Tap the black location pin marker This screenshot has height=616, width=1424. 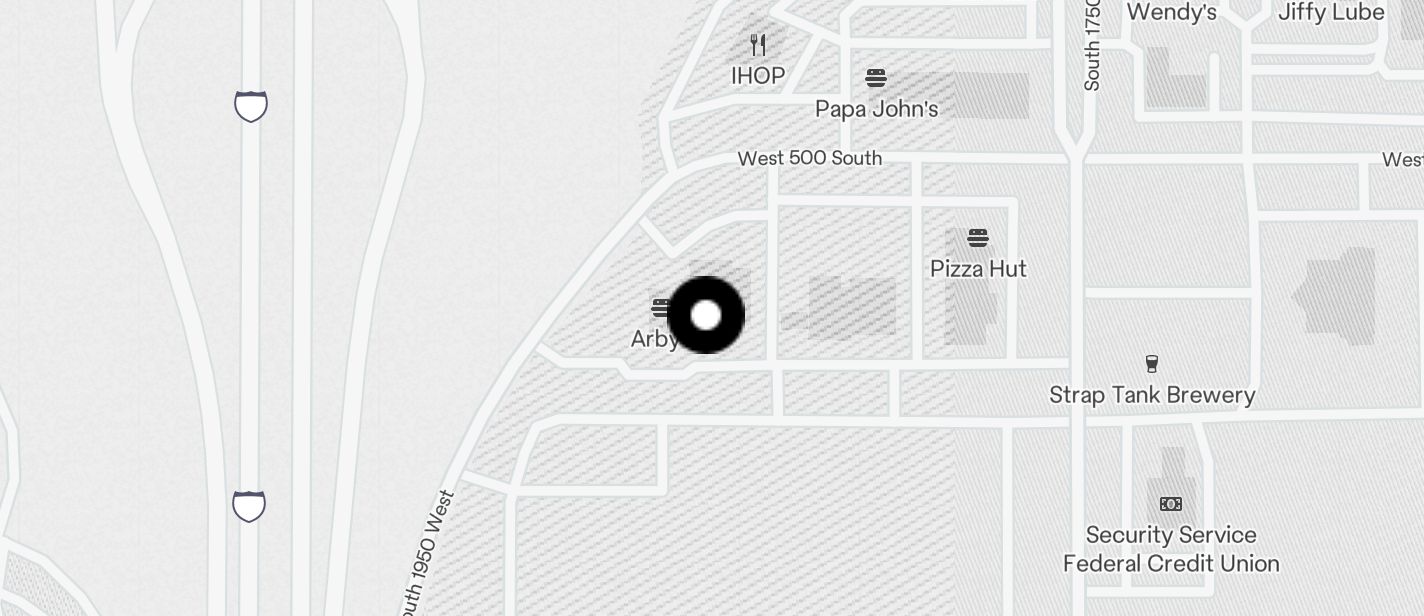tap(706, 315)
